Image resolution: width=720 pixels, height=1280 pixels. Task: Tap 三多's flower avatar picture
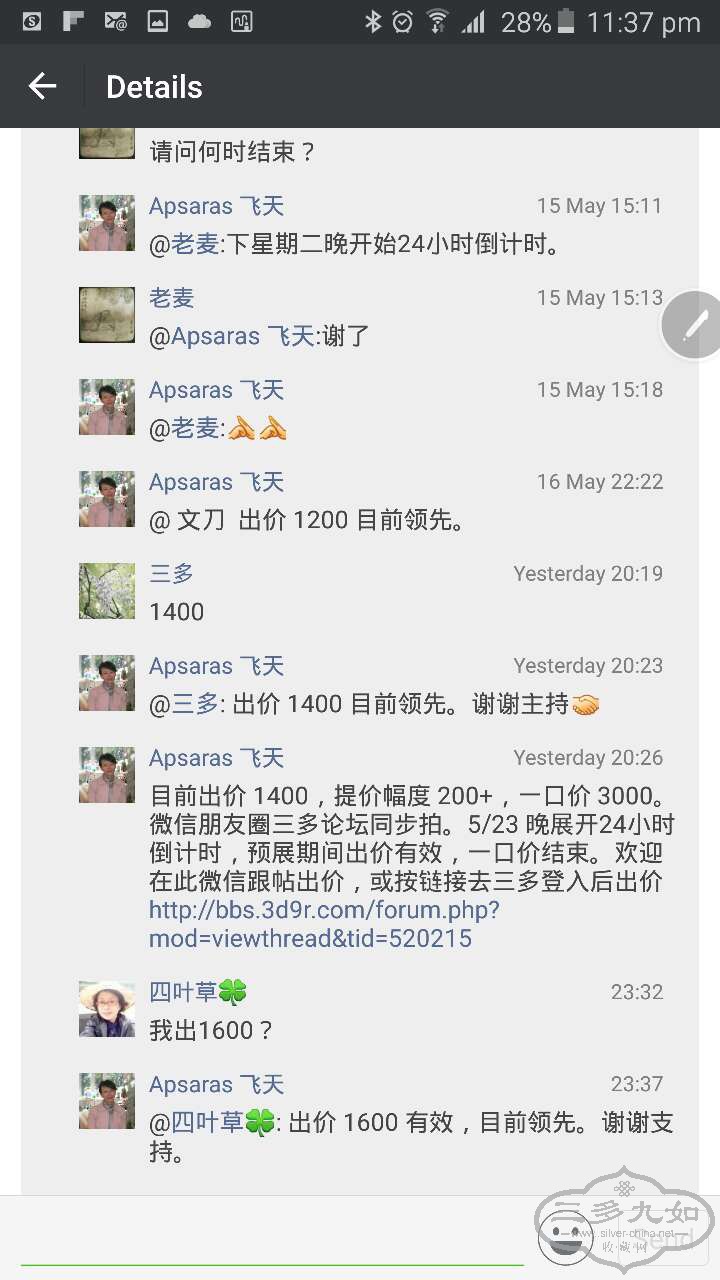point(107,591)
